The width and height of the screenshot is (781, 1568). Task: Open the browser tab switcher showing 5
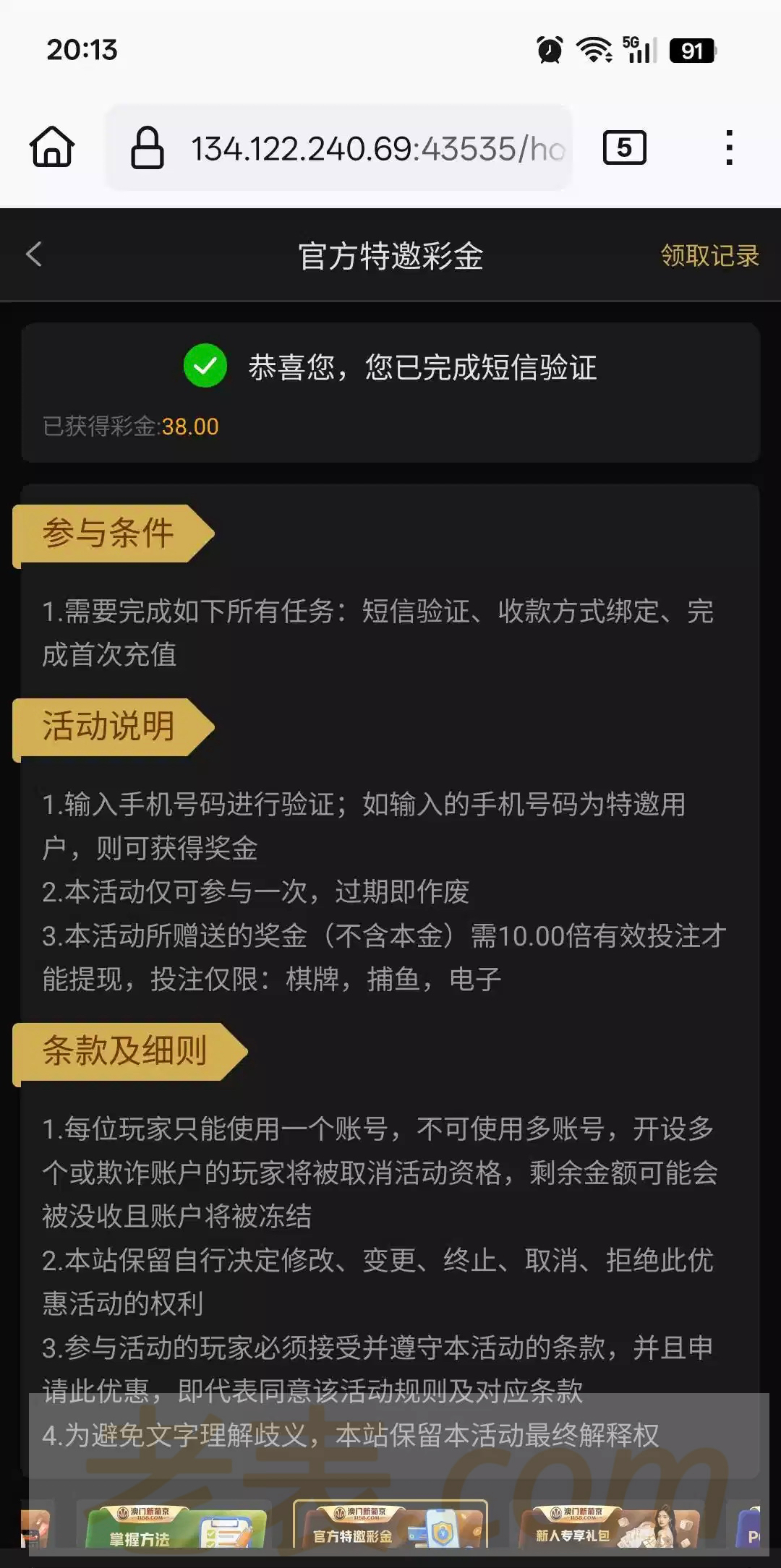624,147
